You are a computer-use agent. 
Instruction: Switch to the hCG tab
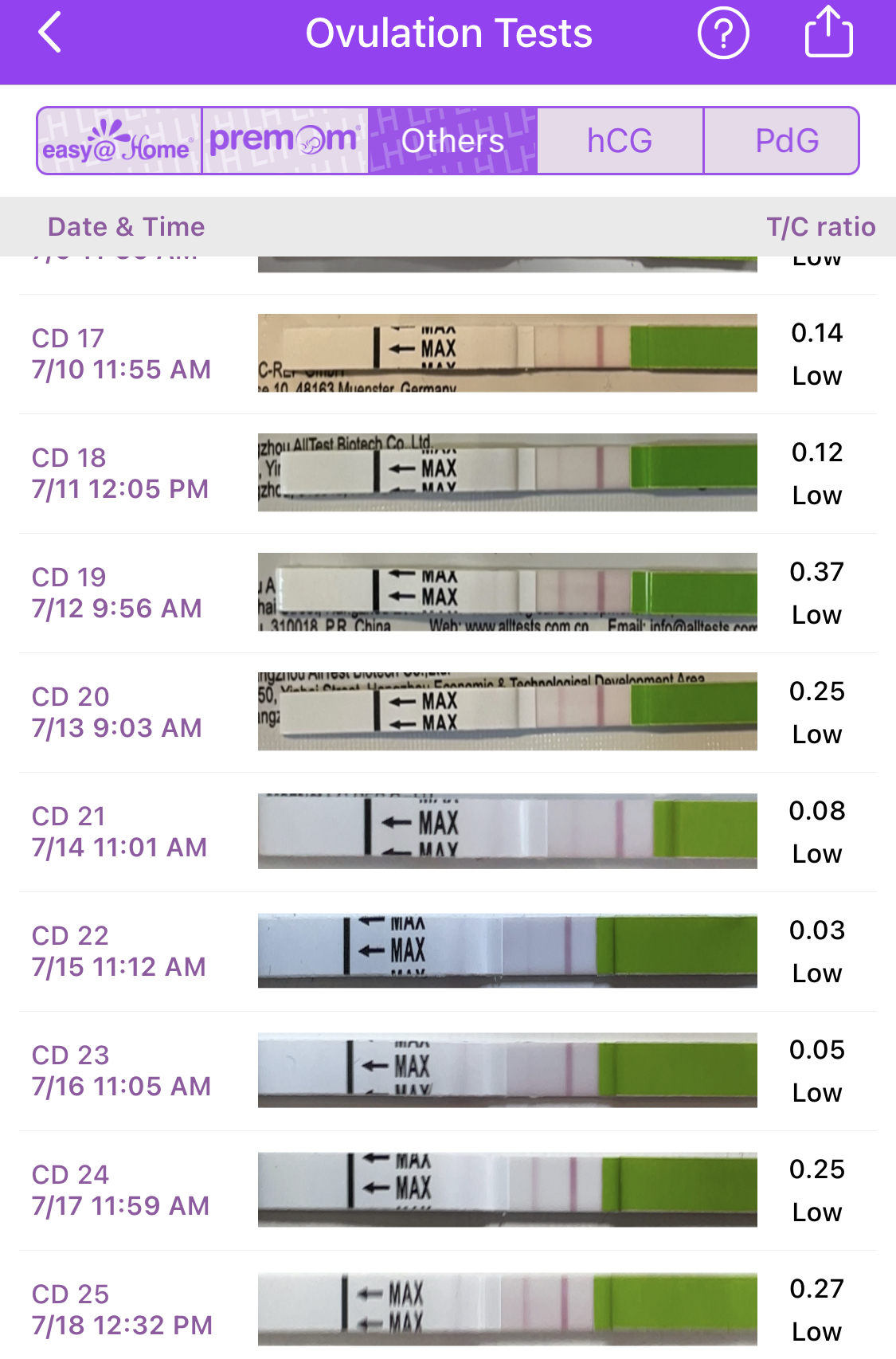(620, 141)
